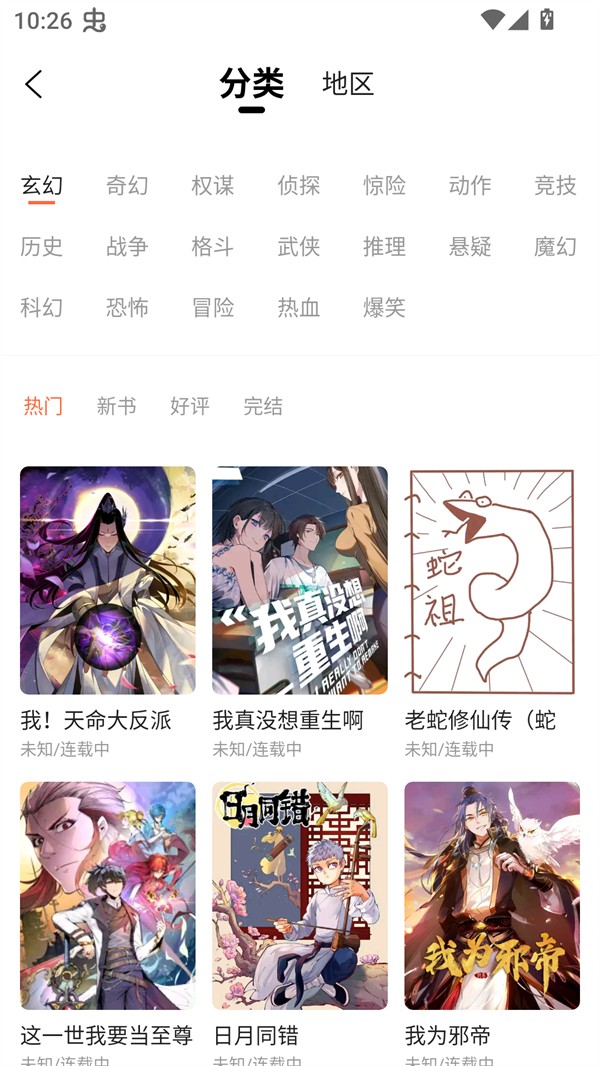
Task: View the comic 日月同错
Action: [300, 896]
